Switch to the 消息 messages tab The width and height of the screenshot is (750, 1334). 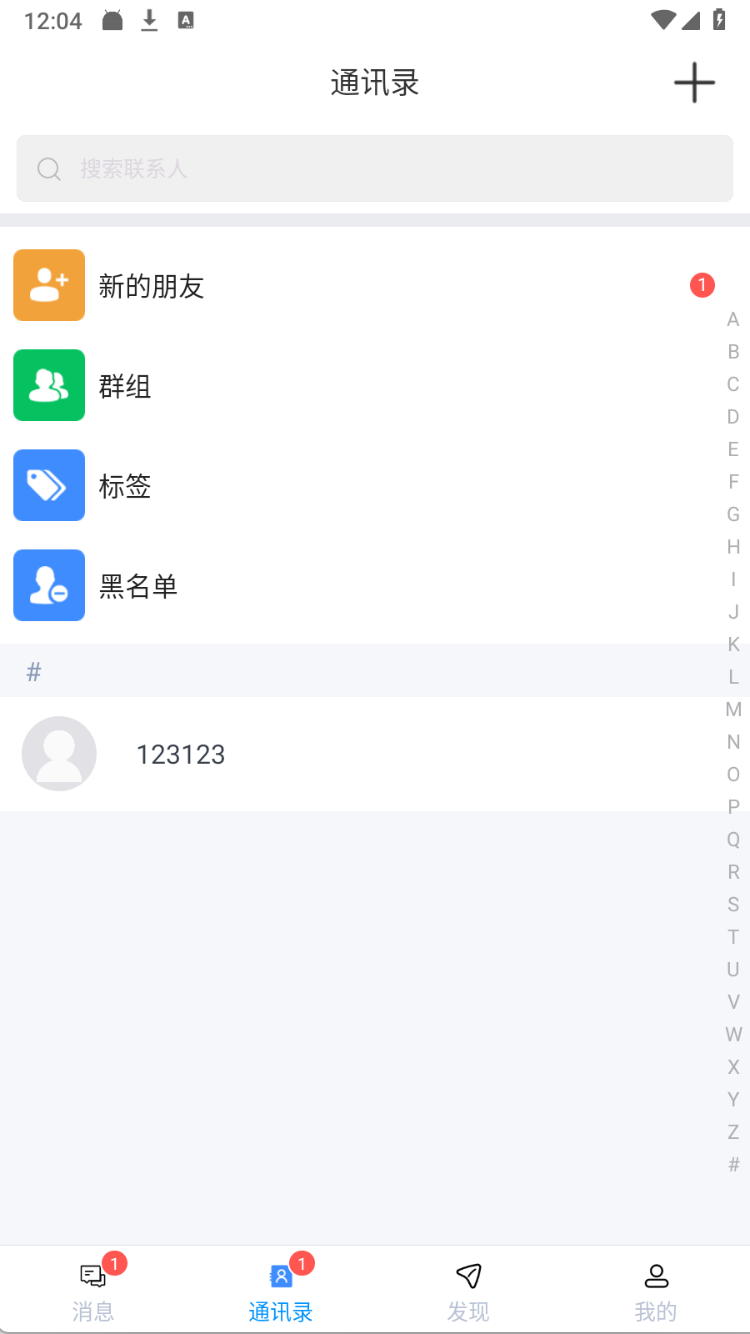93,1290
